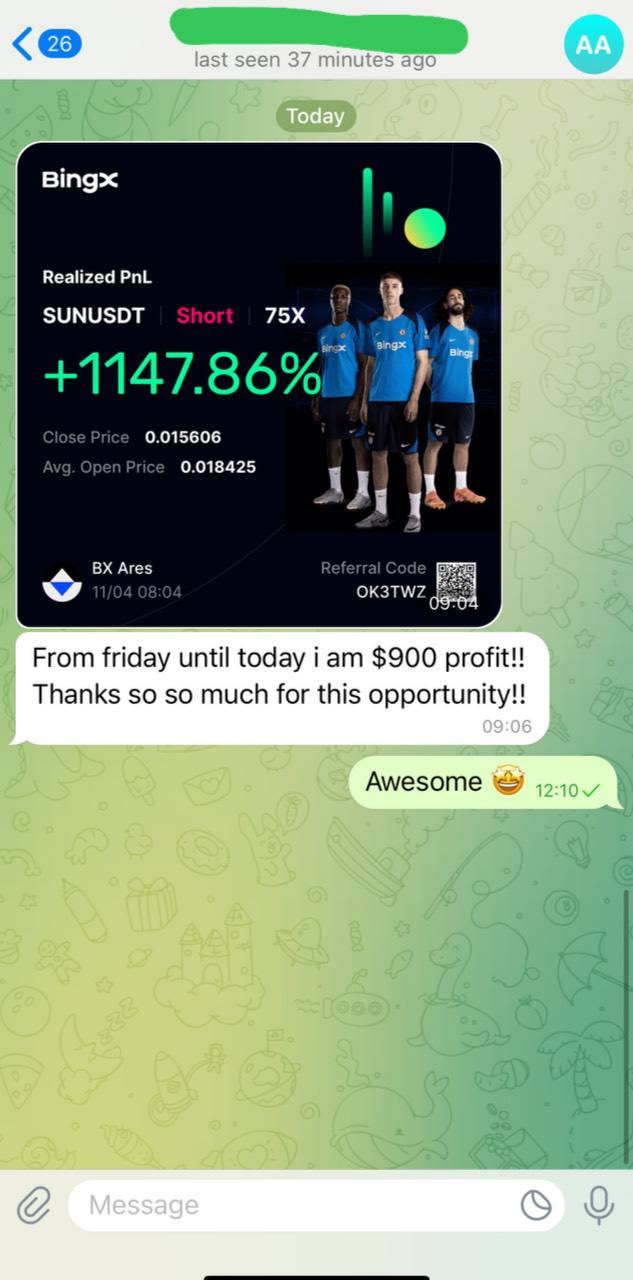Open the sticker panel

pyautogui.click(x=536, y=1206)
